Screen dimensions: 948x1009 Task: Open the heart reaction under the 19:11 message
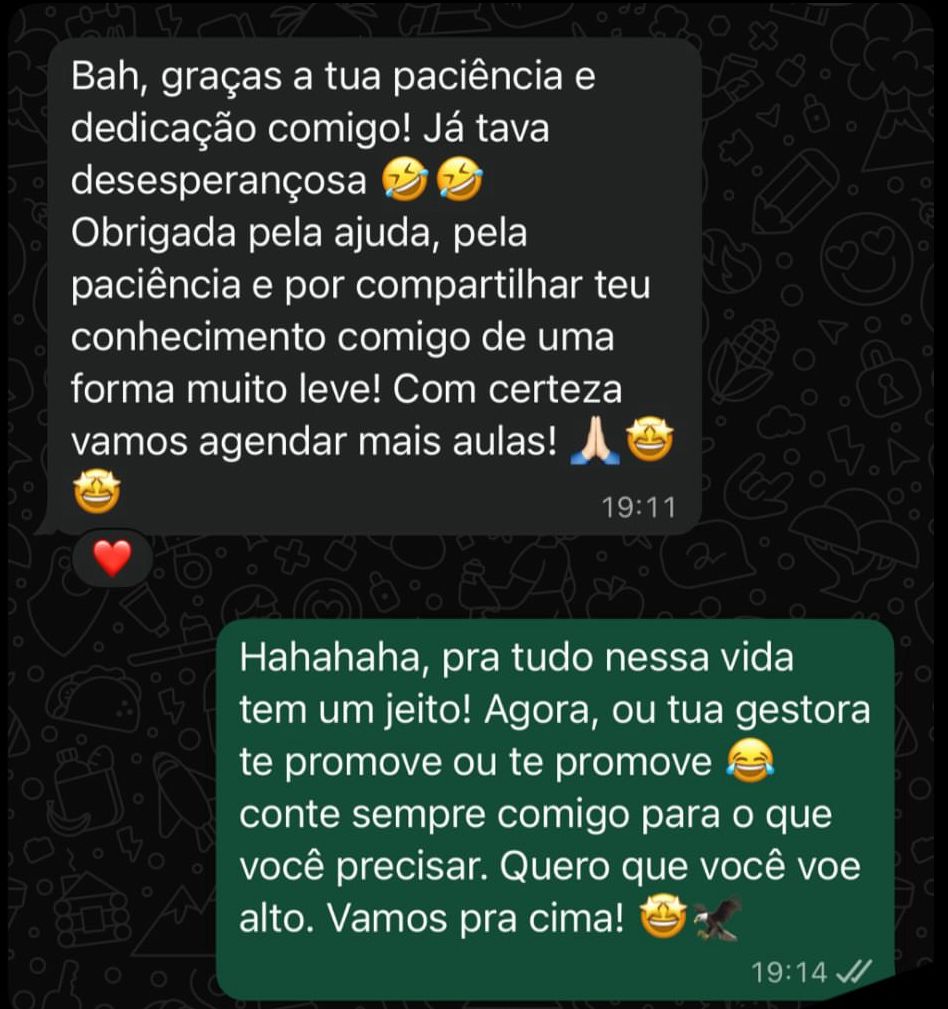111,558
